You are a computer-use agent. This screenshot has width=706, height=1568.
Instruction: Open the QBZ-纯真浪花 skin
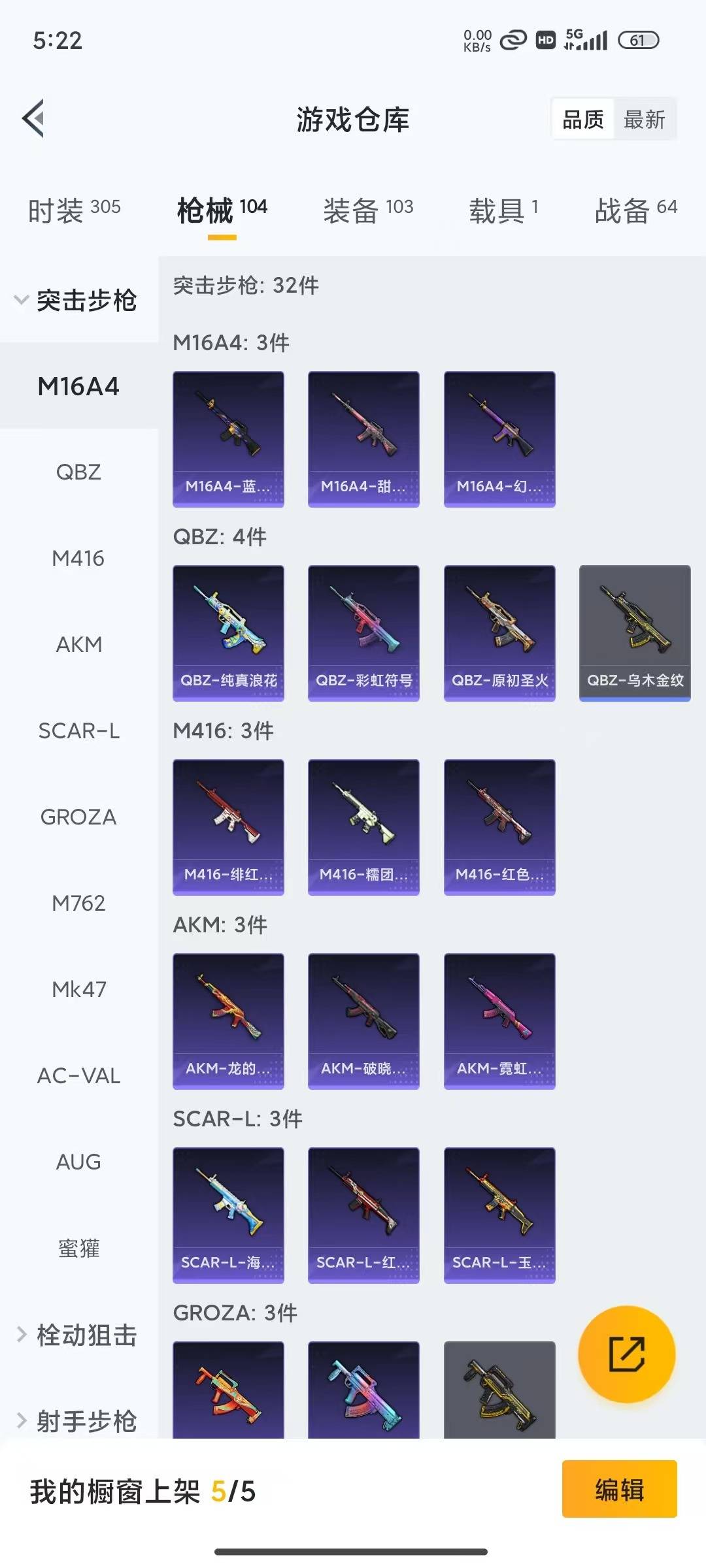tap(228, 632)
